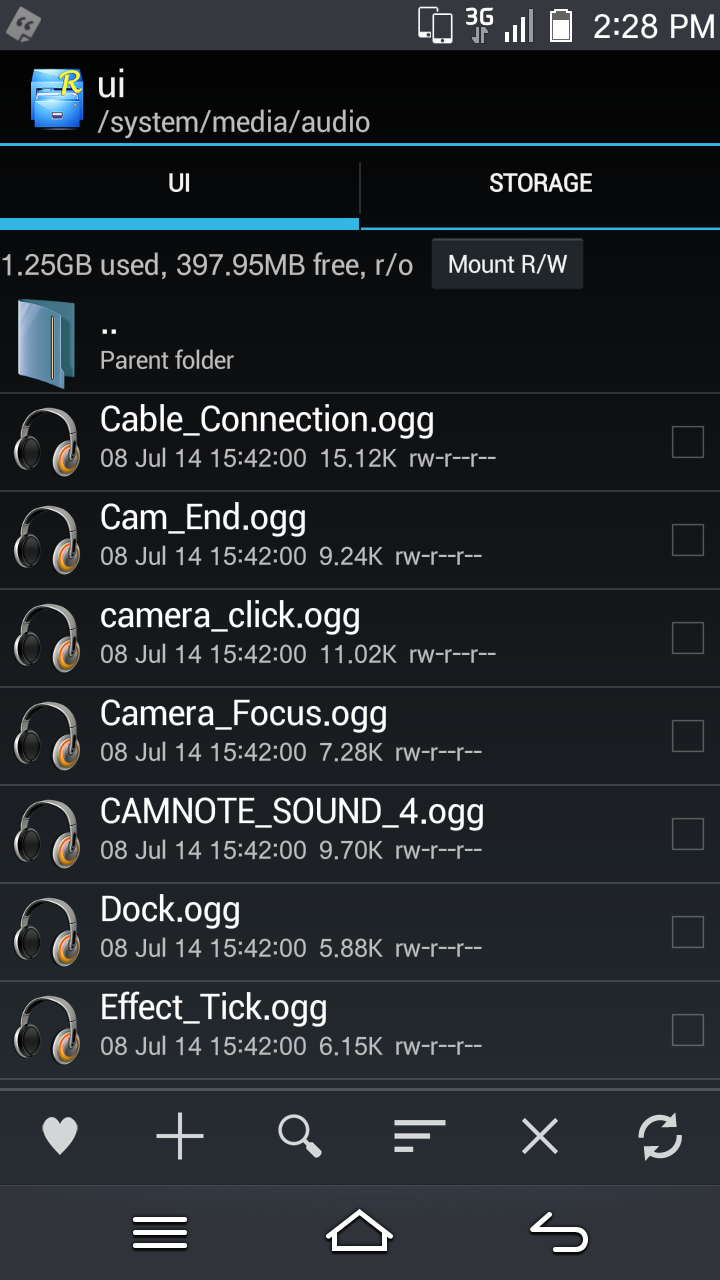Open file search with the magnifier icon
This screenshot has height=1280, width=720.
[x=299, y=1136]
